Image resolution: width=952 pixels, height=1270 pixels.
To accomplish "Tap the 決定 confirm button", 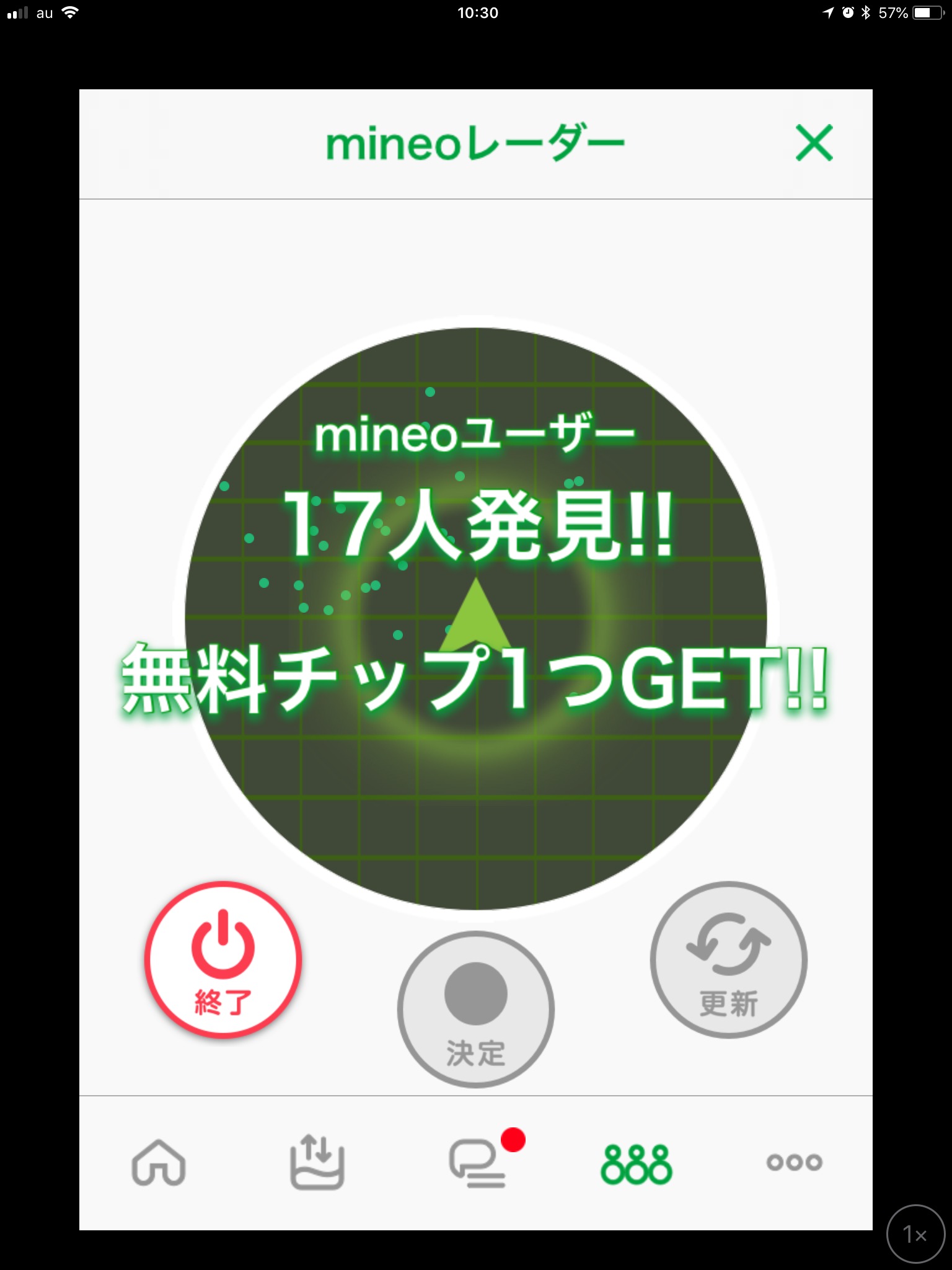I will (475, 1009).
